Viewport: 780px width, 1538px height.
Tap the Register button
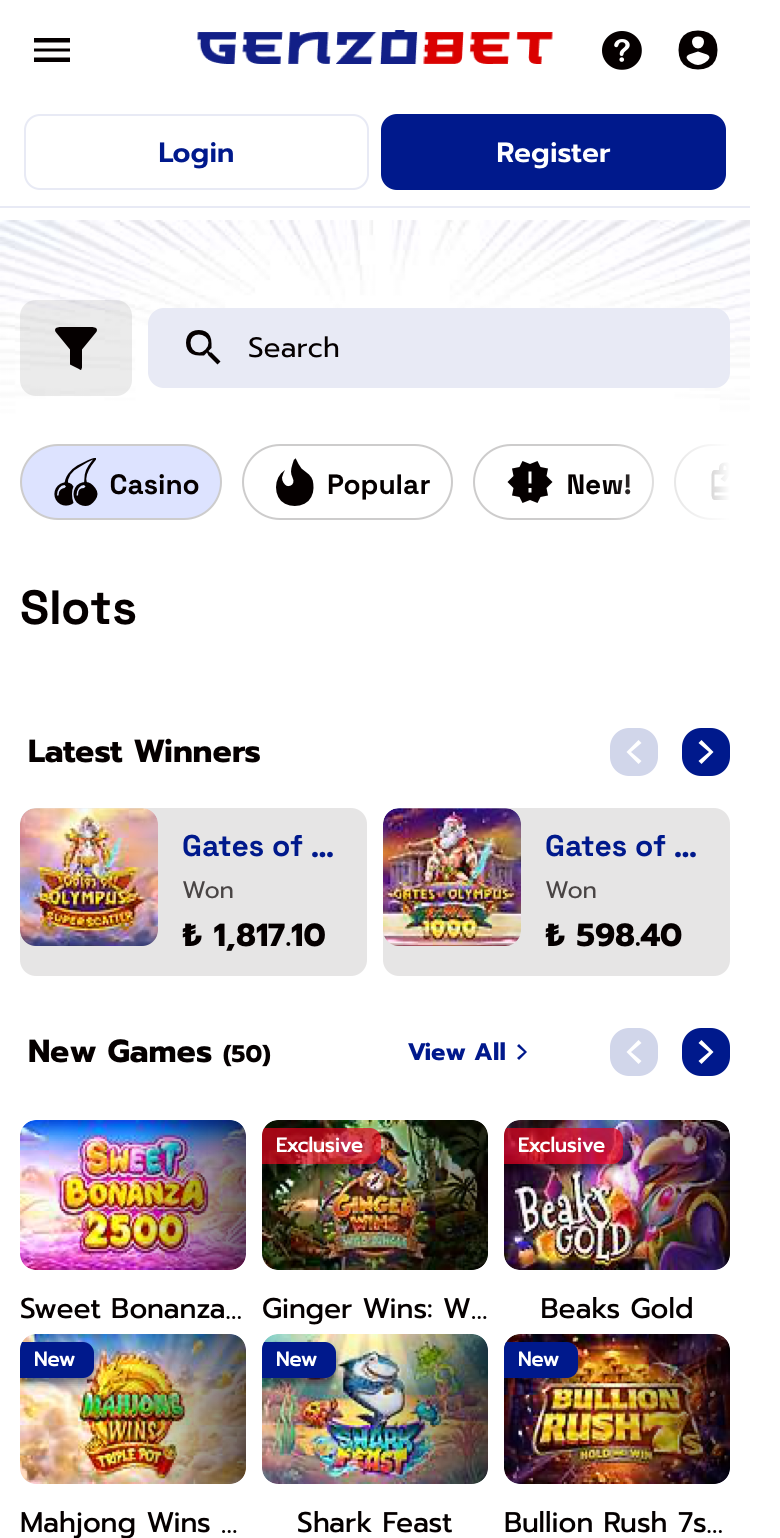pyautogui.click(x=553, y=152)
